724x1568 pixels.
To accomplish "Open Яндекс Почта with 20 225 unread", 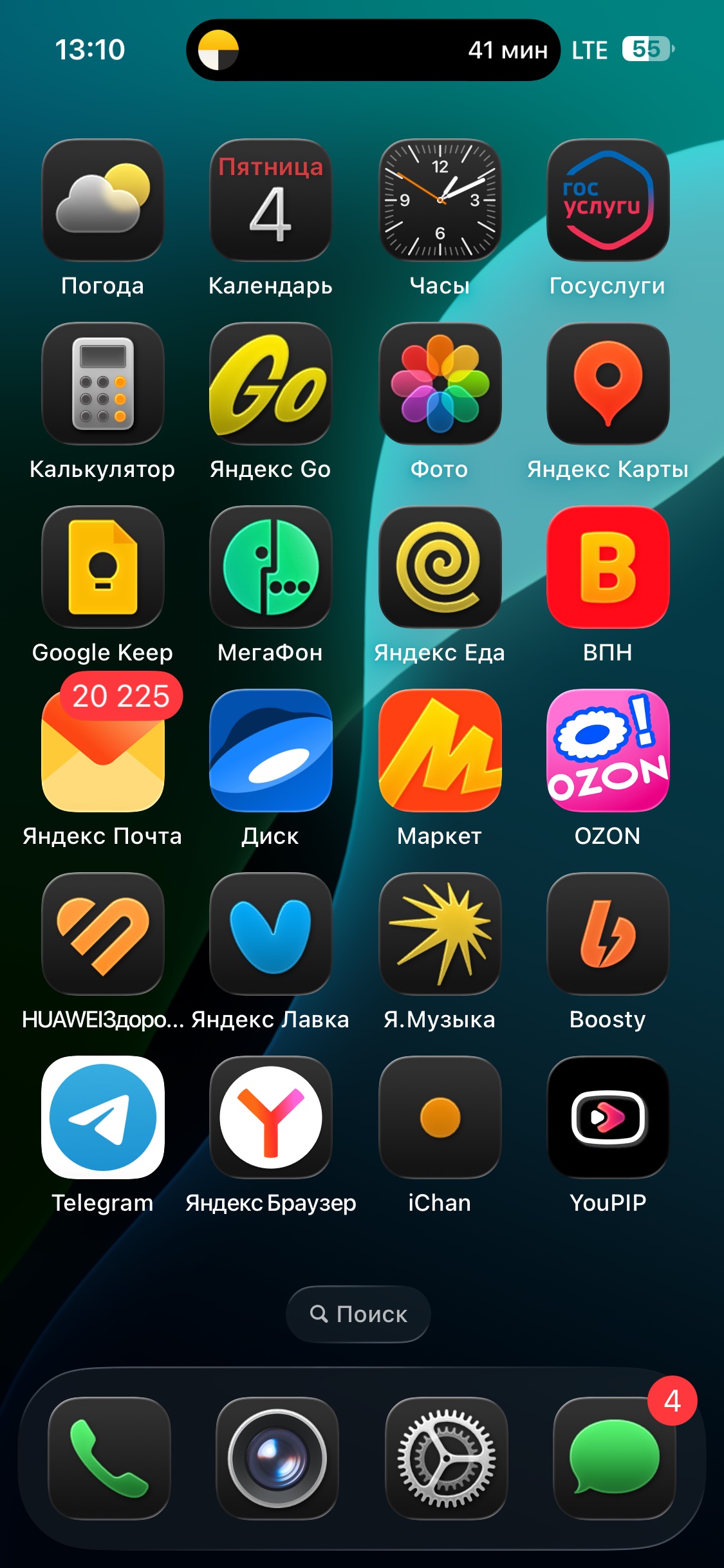I will 103,751.
